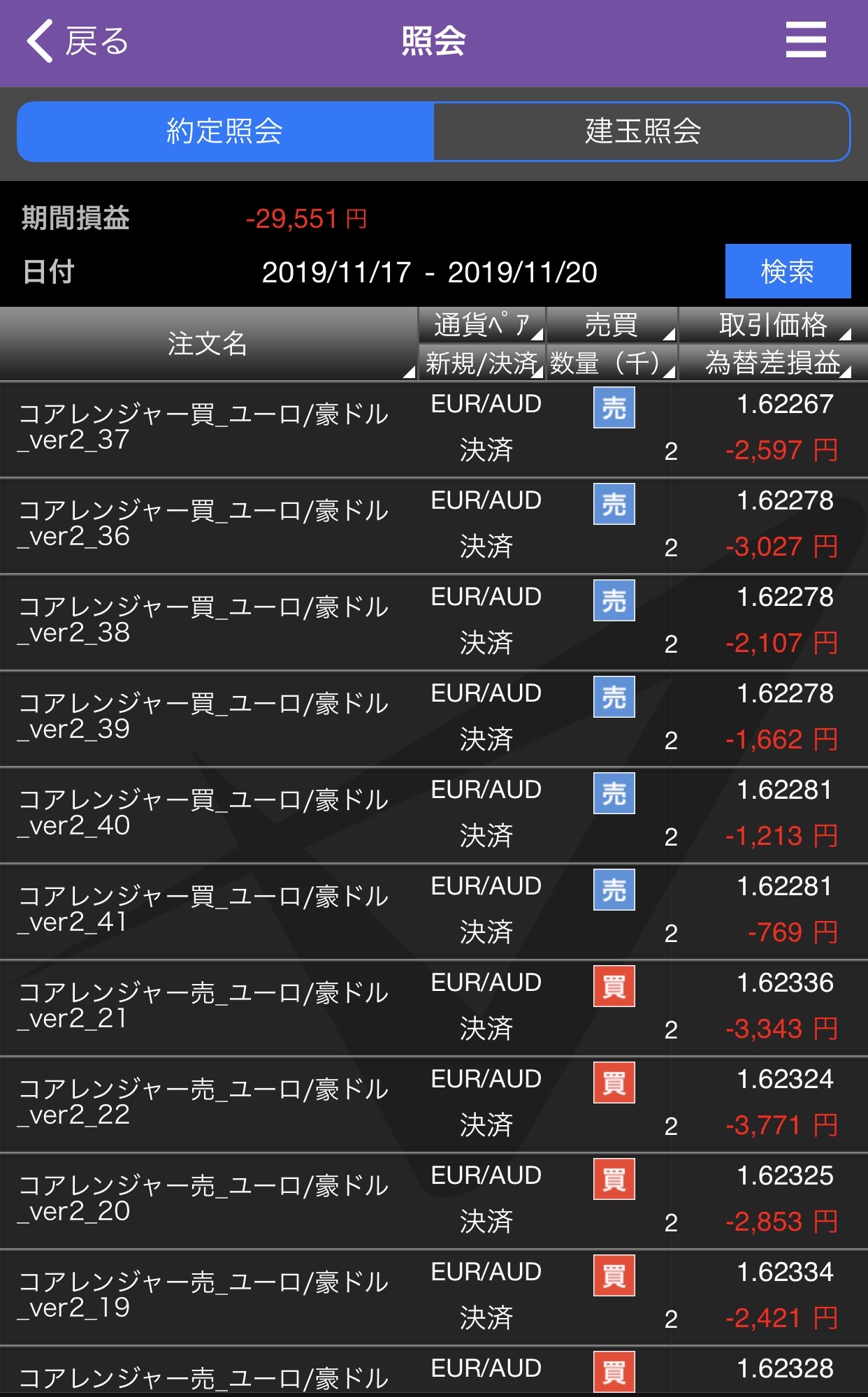Go back with the 戻る button
The height and width of the screenshot is (1397, 868).
[x=77, y=42]
